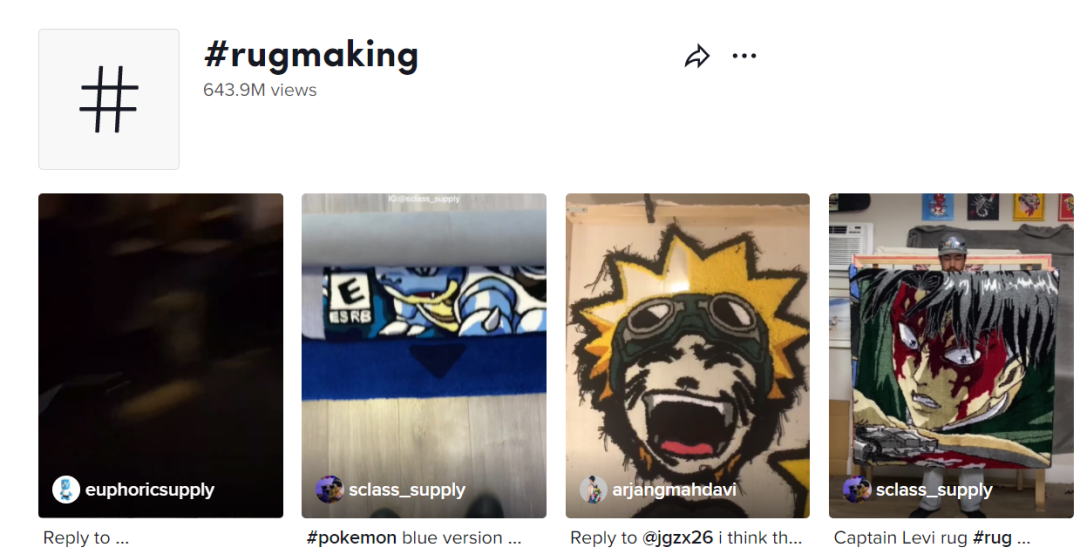Image resolution: width=1080 pixels, height=554 pixels.
Task: Open the #pokemon hashtag link
Action: [x=351, y=538]
